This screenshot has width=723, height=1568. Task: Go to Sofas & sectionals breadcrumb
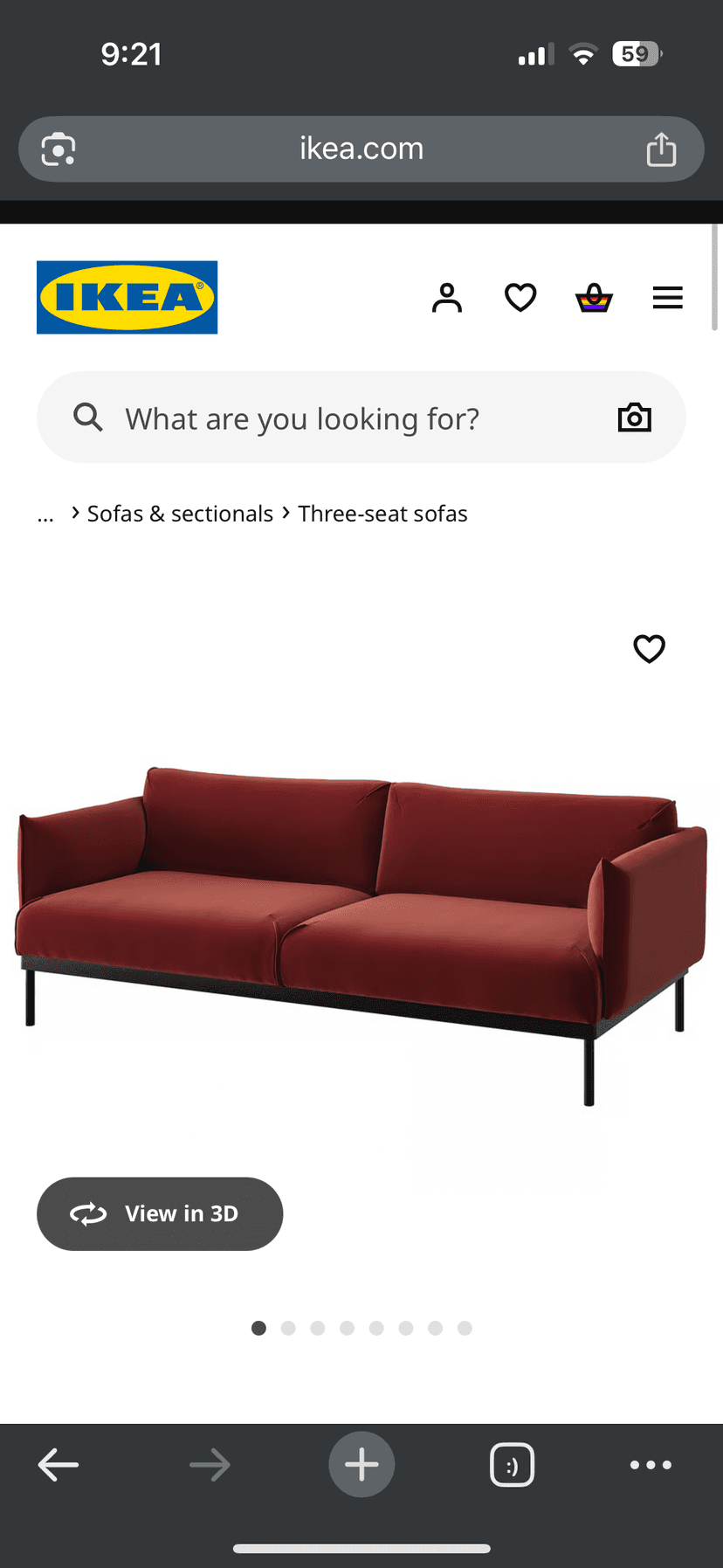point(180,514)
